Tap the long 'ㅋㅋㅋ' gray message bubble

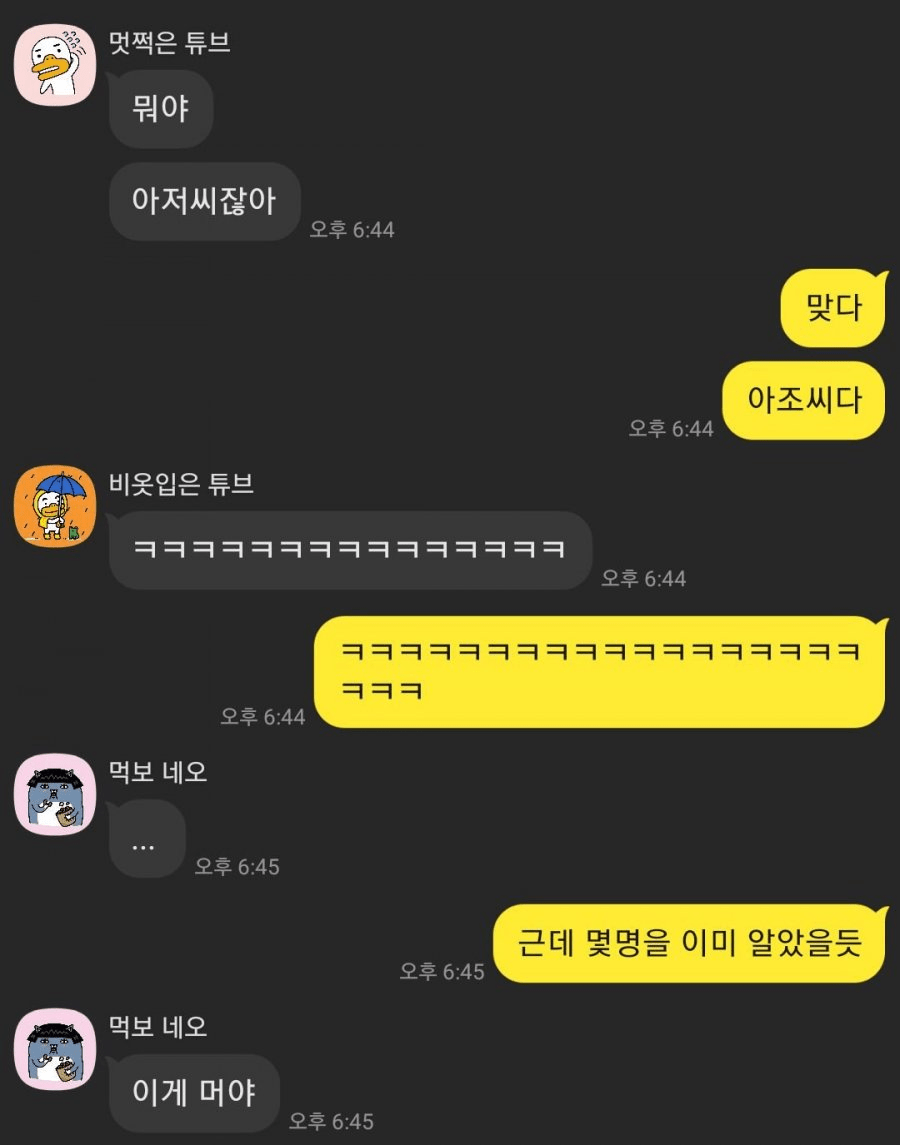(350, 550)
